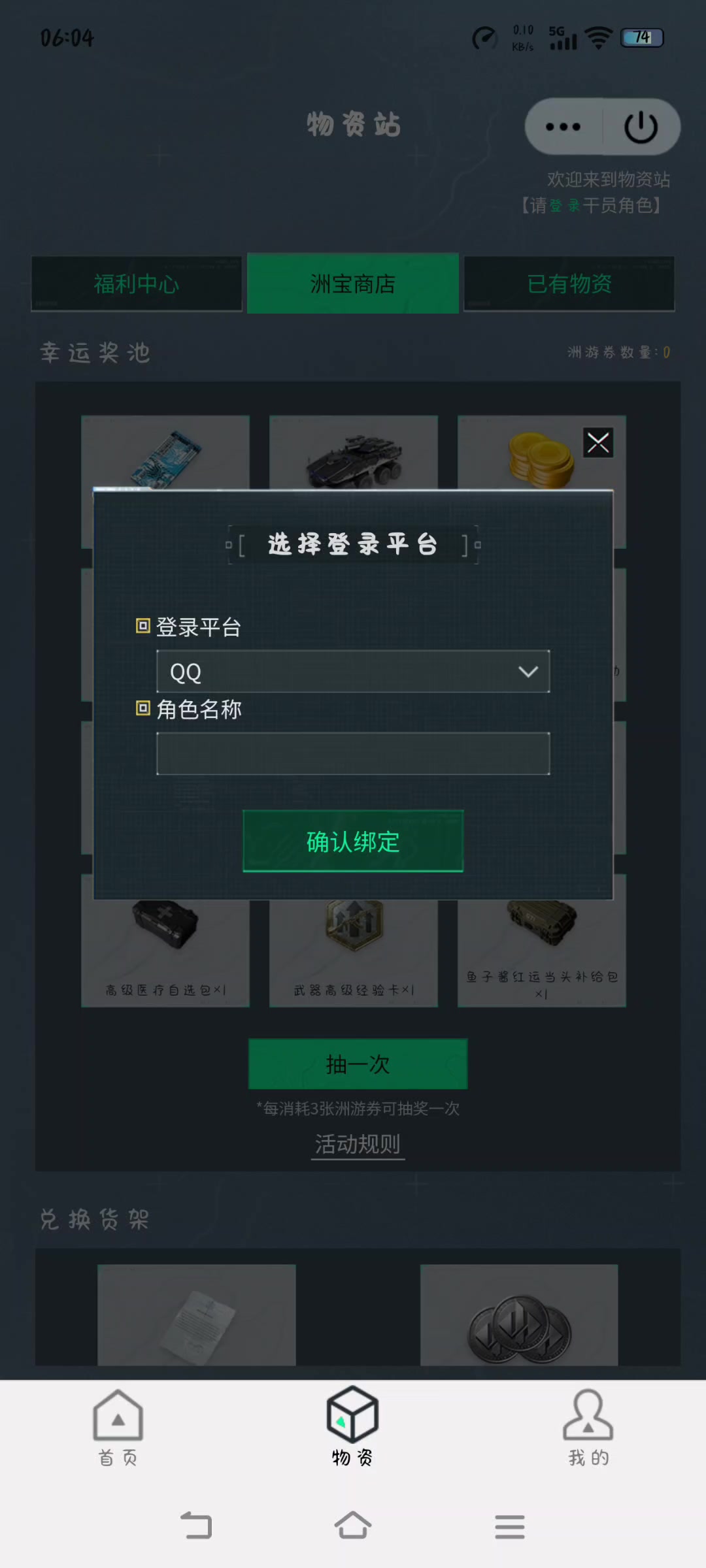Viewport: 706px width, 1568px height.
Task: Tap the 确认绑定 button
Action: 353,841
